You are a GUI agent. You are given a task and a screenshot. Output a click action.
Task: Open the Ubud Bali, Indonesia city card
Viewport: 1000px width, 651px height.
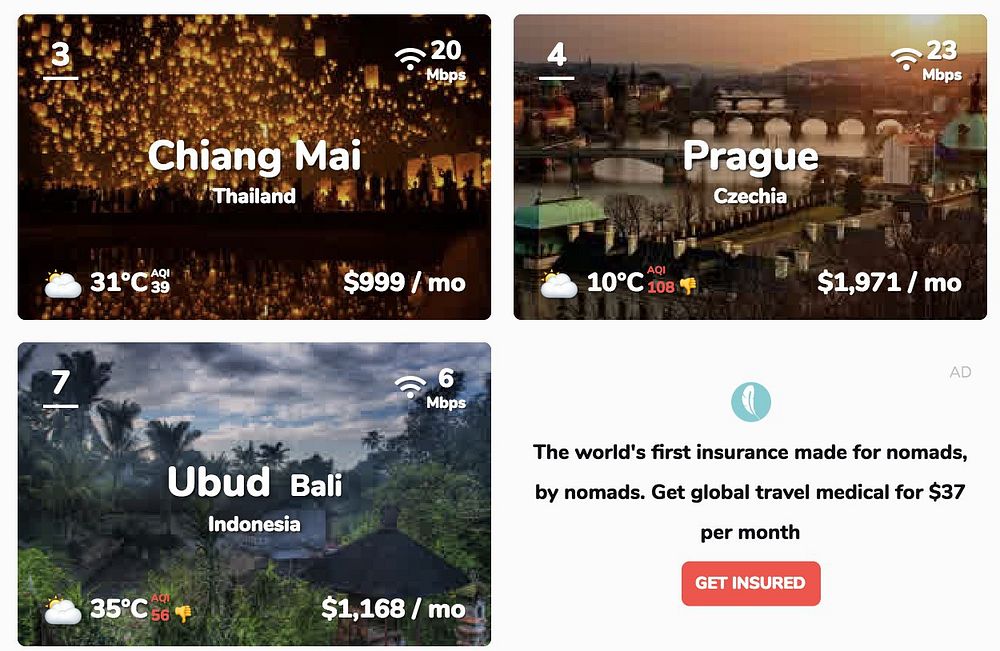pyautogui.click(x=254, y=495)
